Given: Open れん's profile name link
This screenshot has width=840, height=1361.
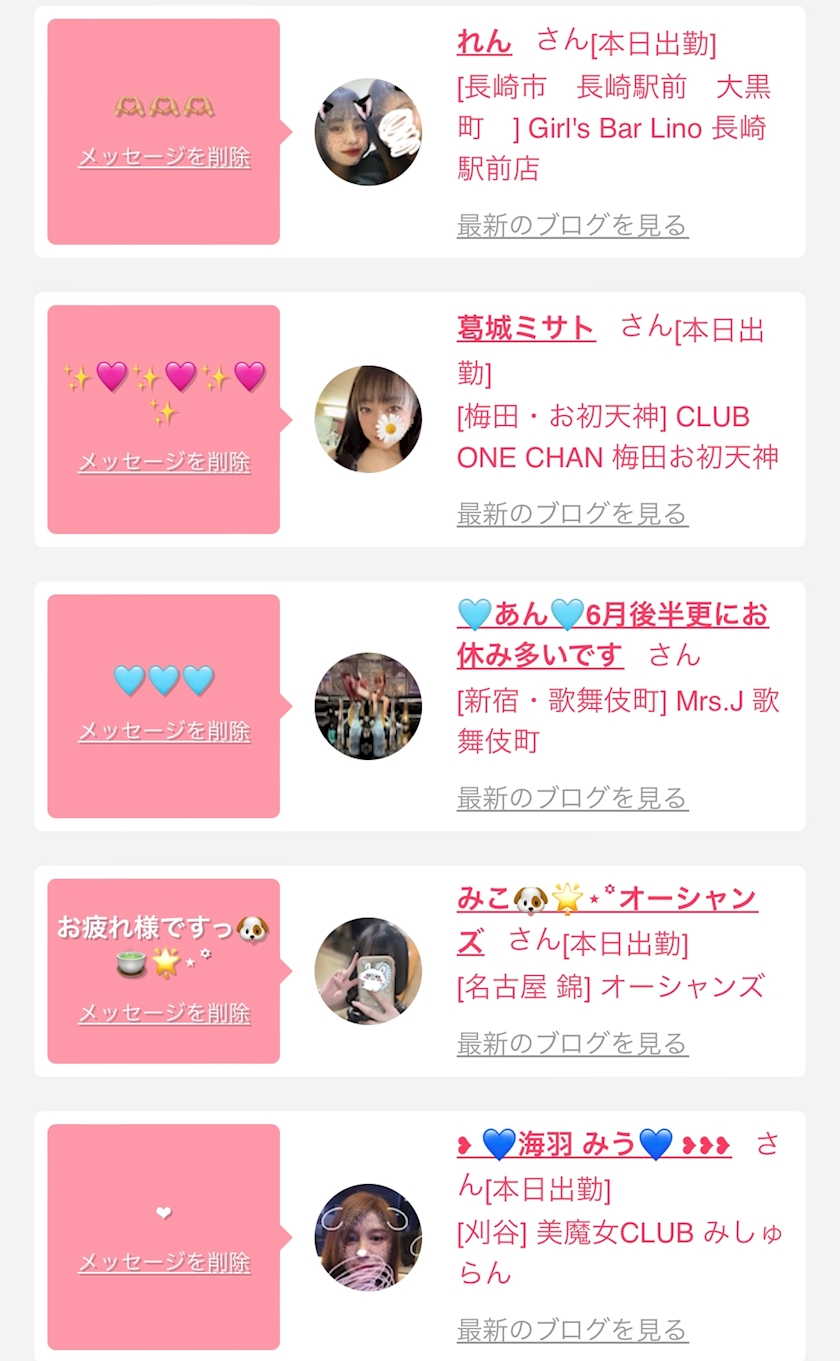Looking at the screenshot, I should 484,41.
